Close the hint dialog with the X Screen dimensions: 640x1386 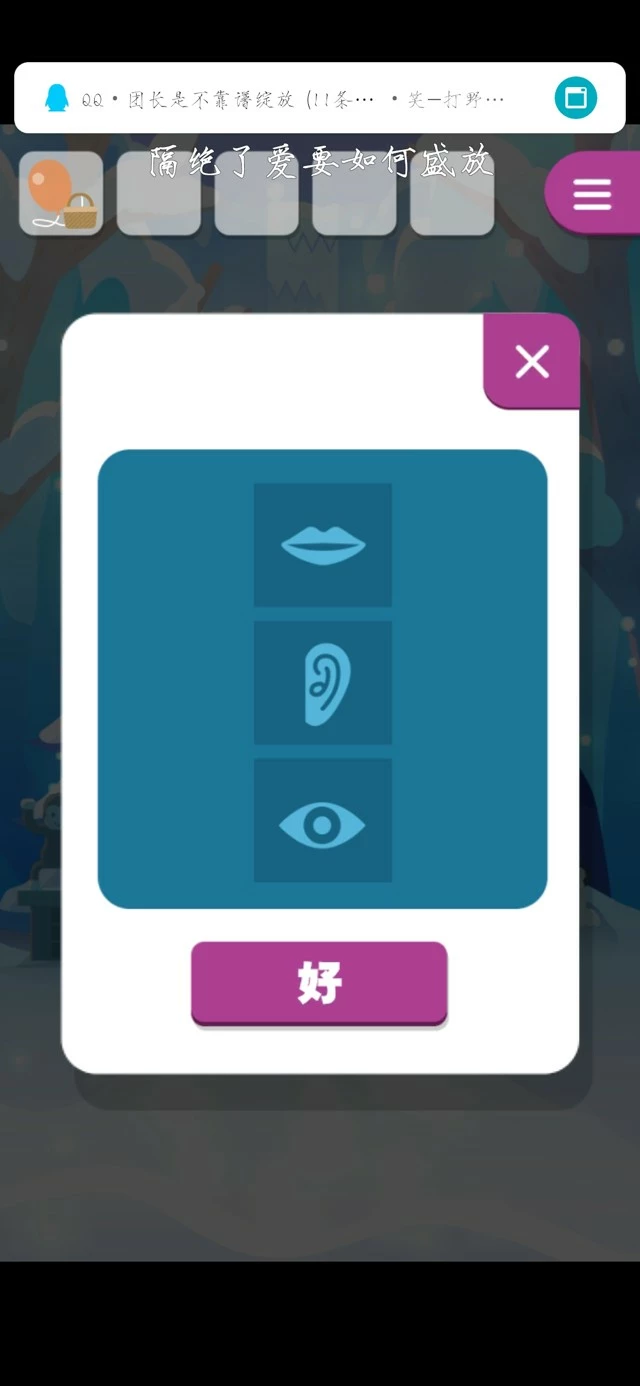point(532,361)
